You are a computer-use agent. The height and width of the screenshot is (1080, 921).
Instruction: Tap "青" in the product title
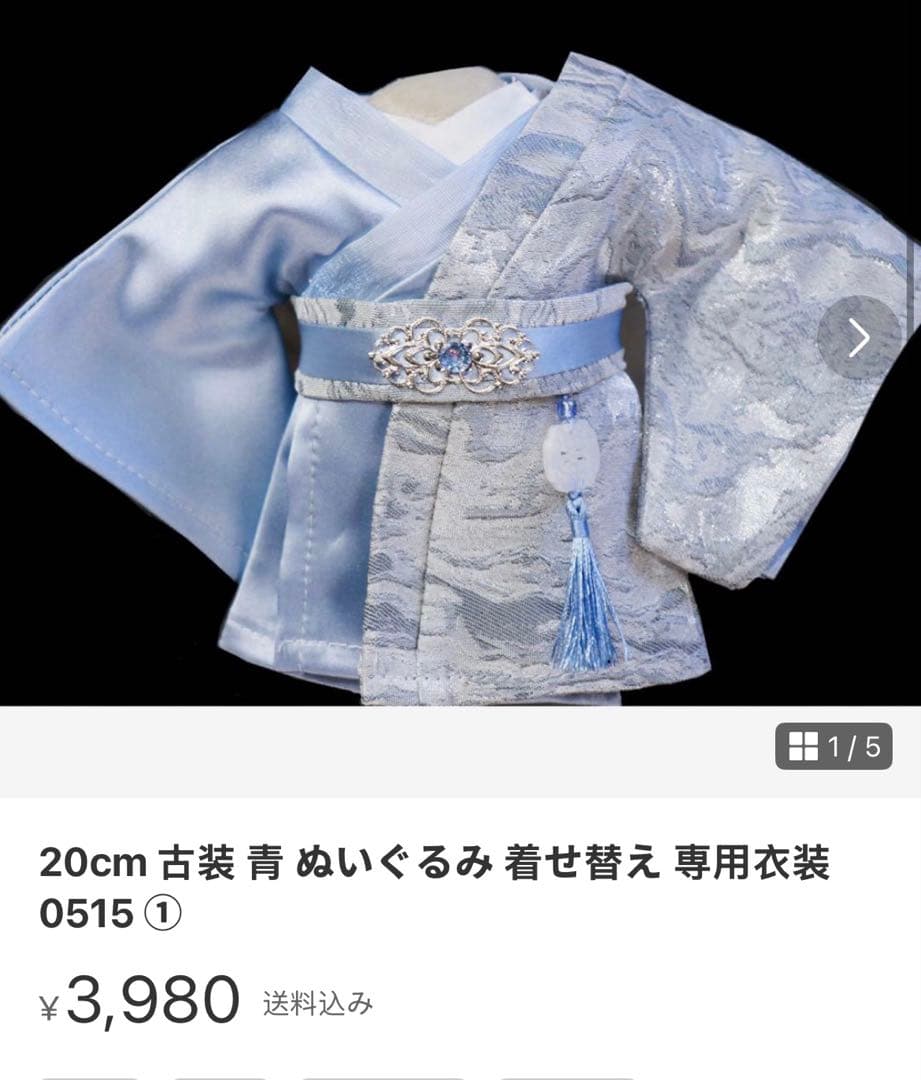point(265,860)
